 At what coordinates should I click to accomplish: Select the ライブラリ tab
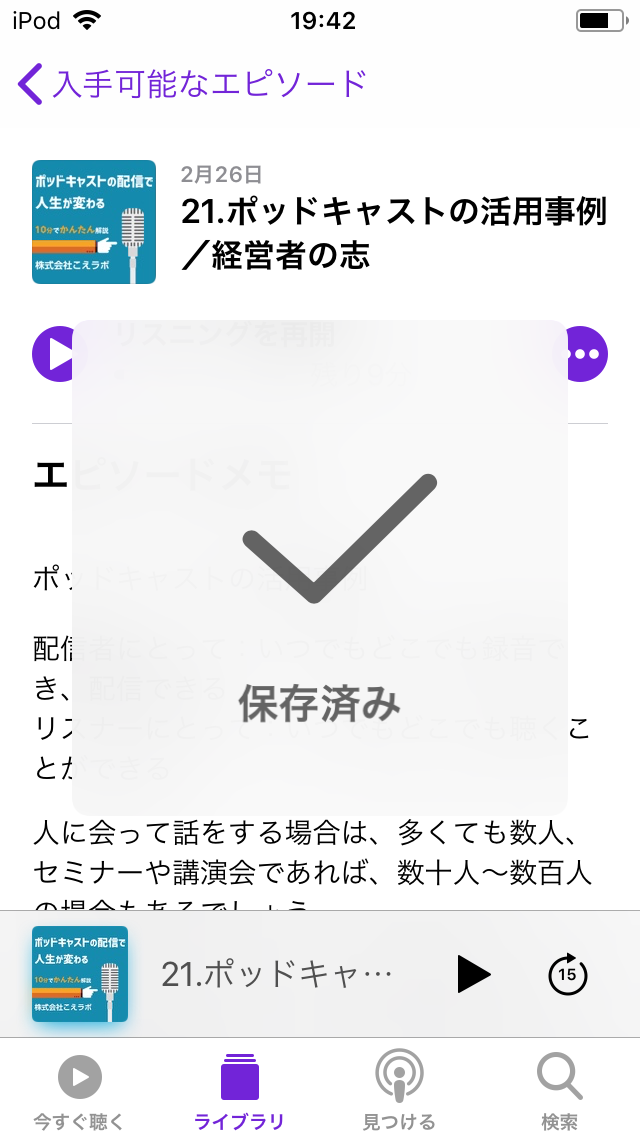[239, 1092]
